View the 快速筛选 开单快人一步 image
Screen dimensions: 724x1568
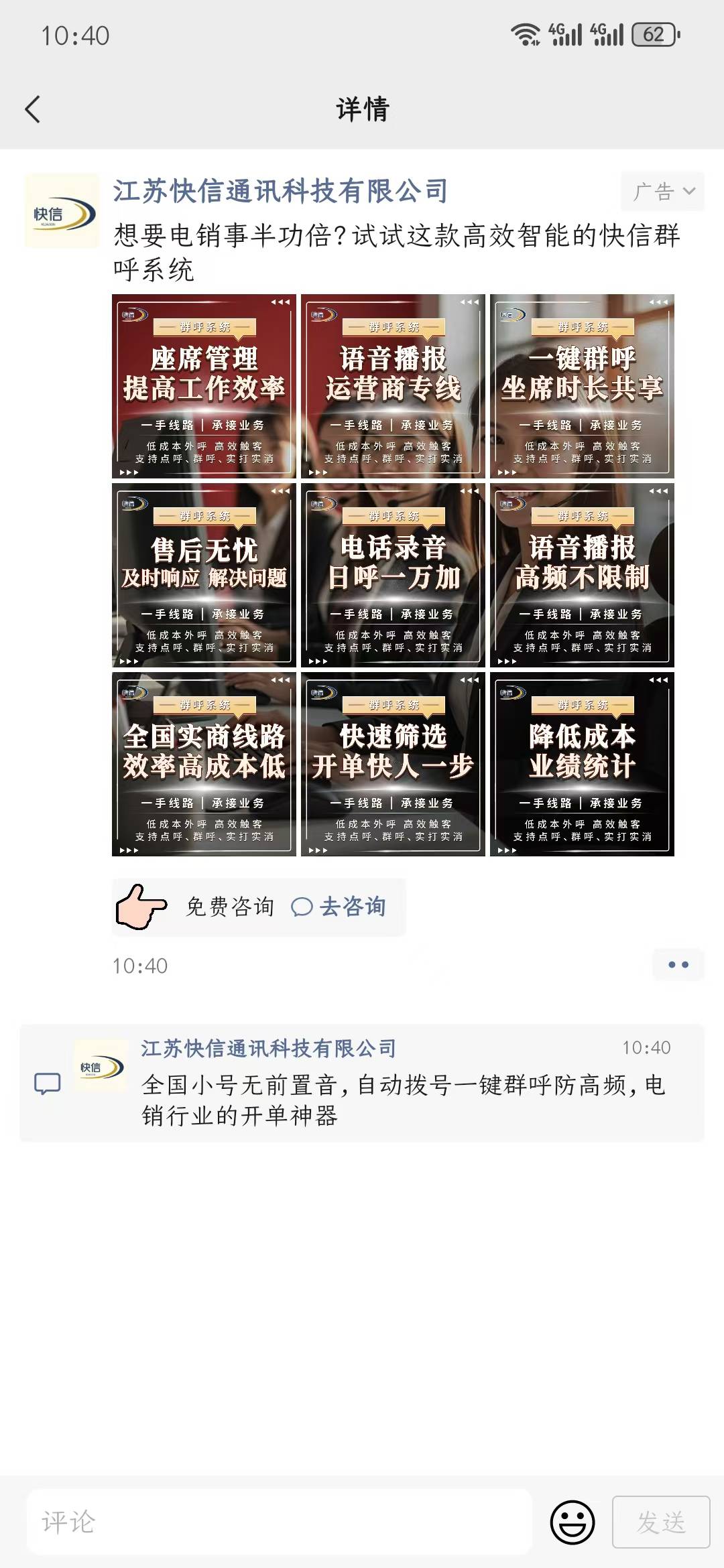point(393,764)
